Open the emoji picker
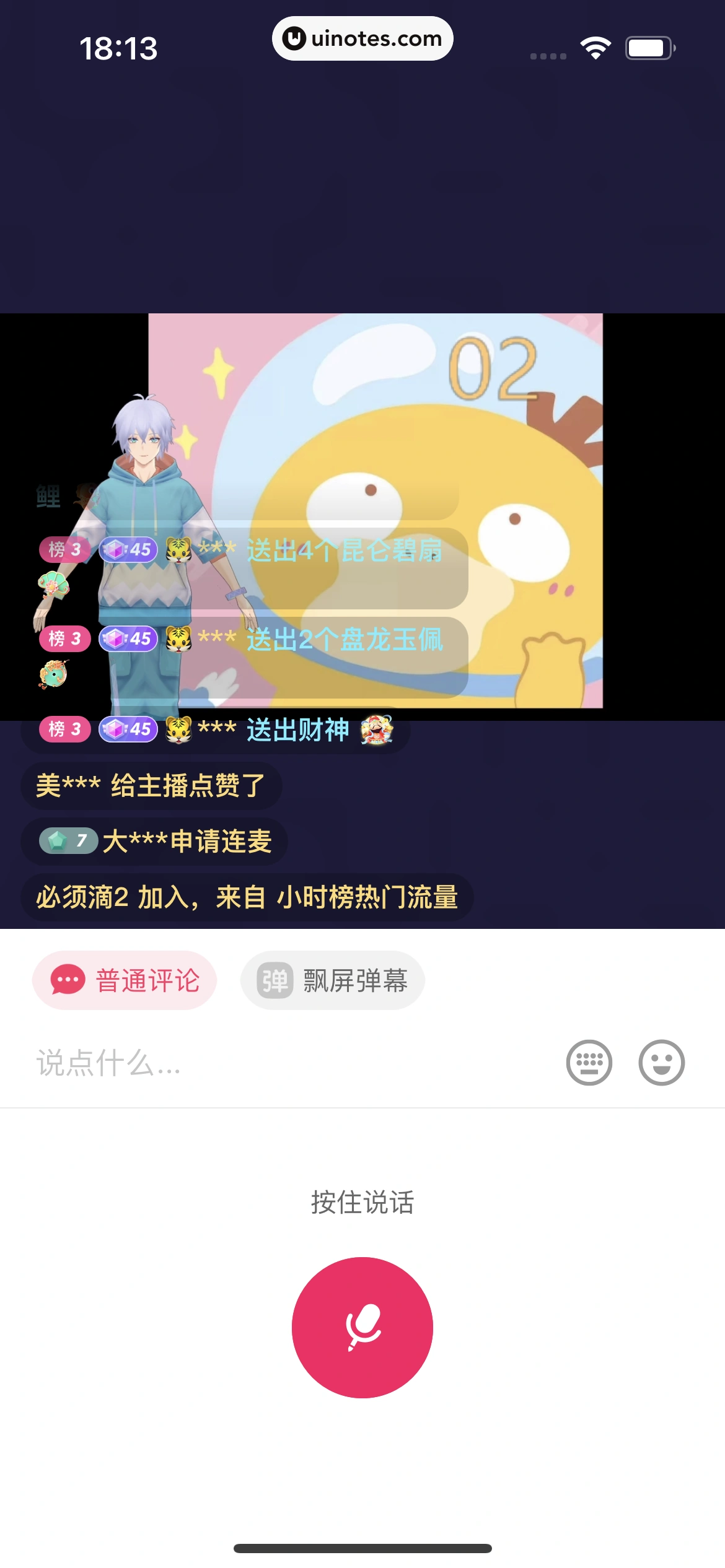 [661, 1062]
